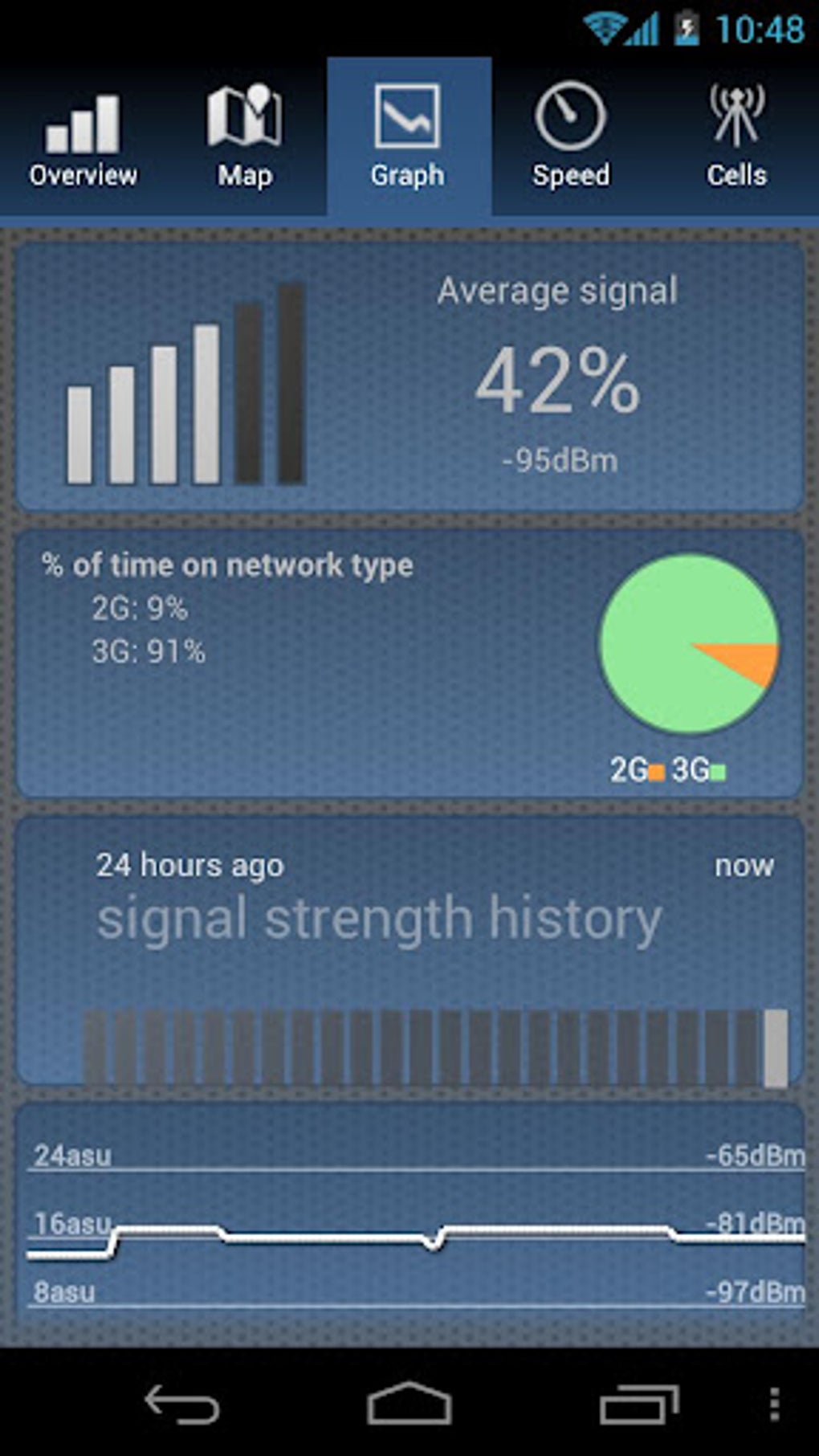
Task: Switch to the Overview tab
Action: (83, 138)
